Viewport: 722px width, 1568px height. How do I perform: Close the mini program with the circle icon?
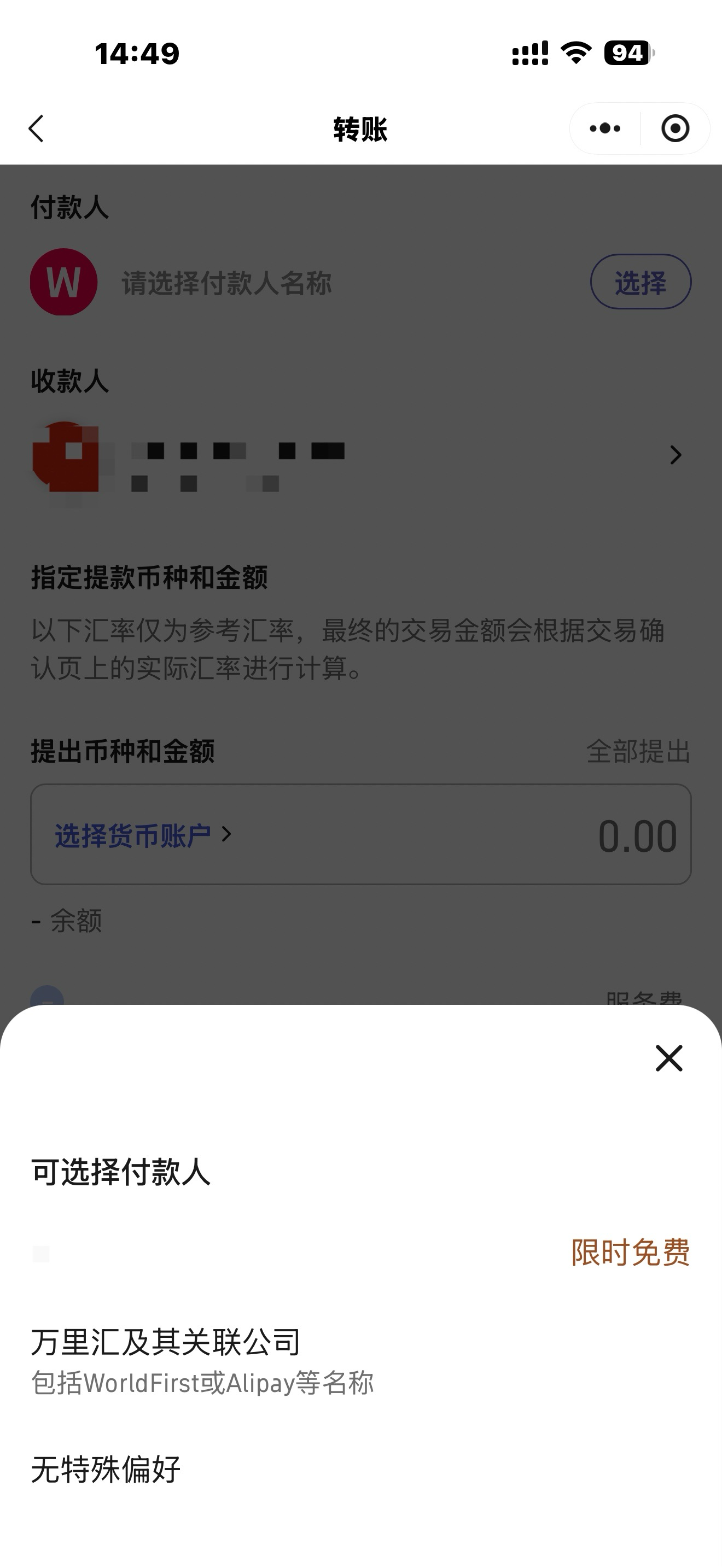[x=674, y=128]
